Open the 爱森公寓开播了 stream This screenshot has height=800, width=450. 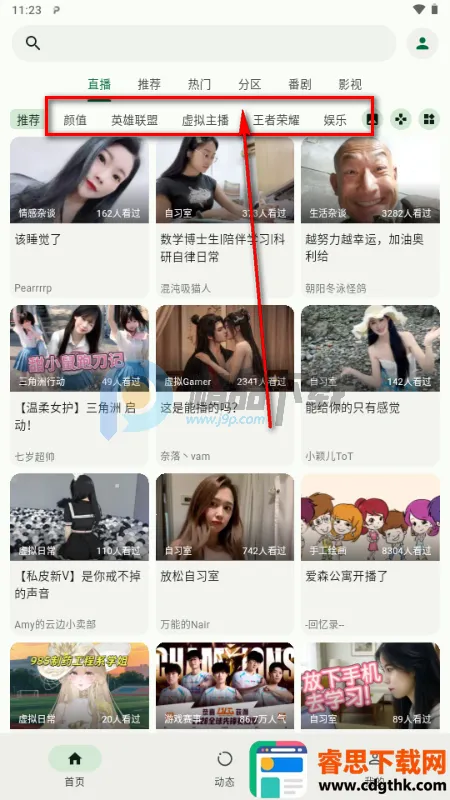coord(370,554)
